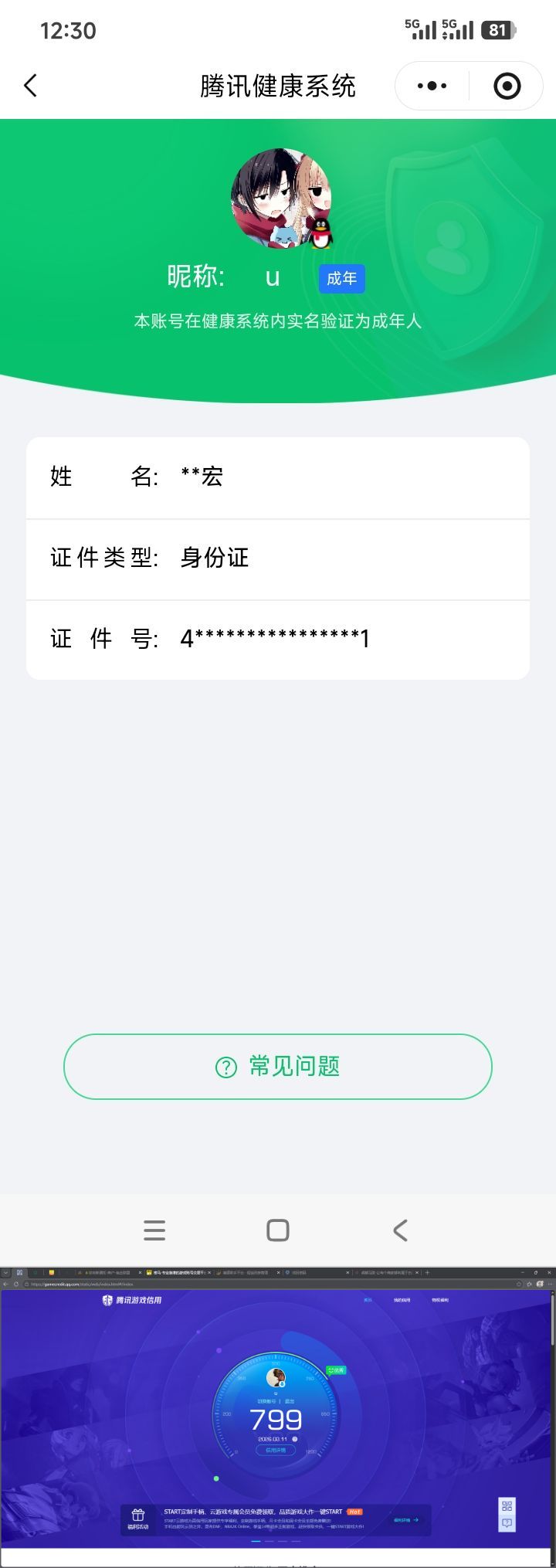Screen dimensions: 556x1568
Task: Close the mini program with the circle icon
Action: [507, 86]
